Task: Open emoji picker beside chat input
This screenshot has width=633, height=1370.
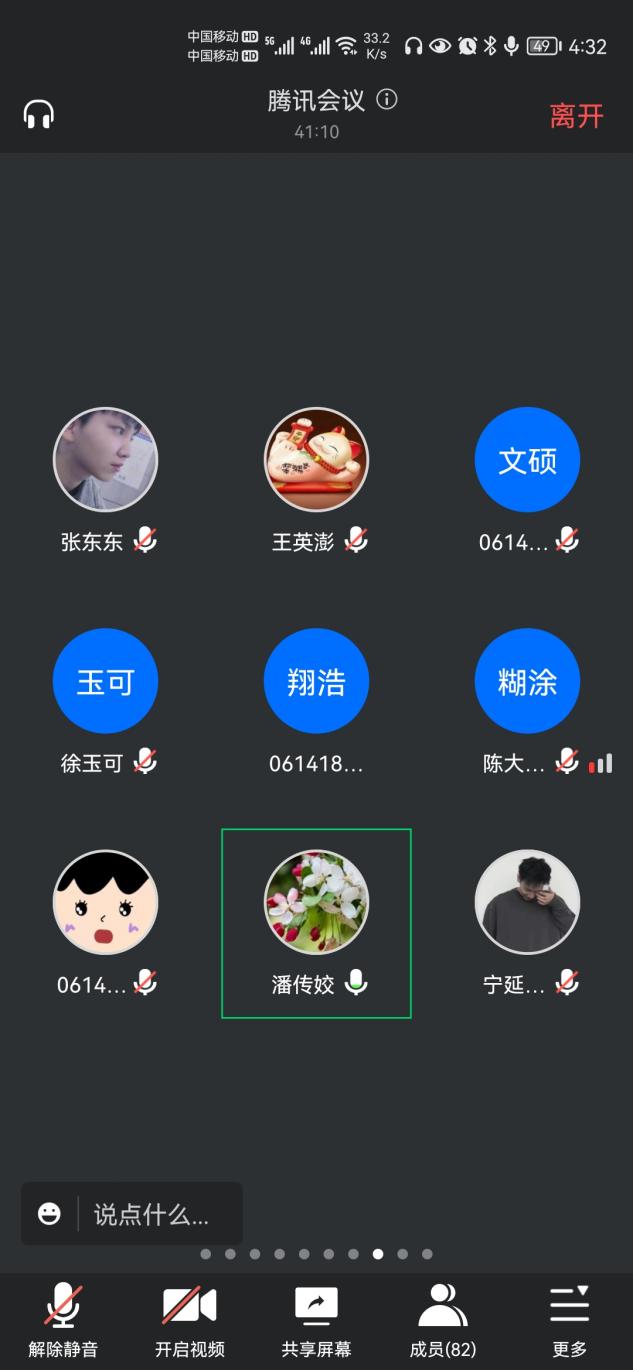Action: click(49, 1214)
